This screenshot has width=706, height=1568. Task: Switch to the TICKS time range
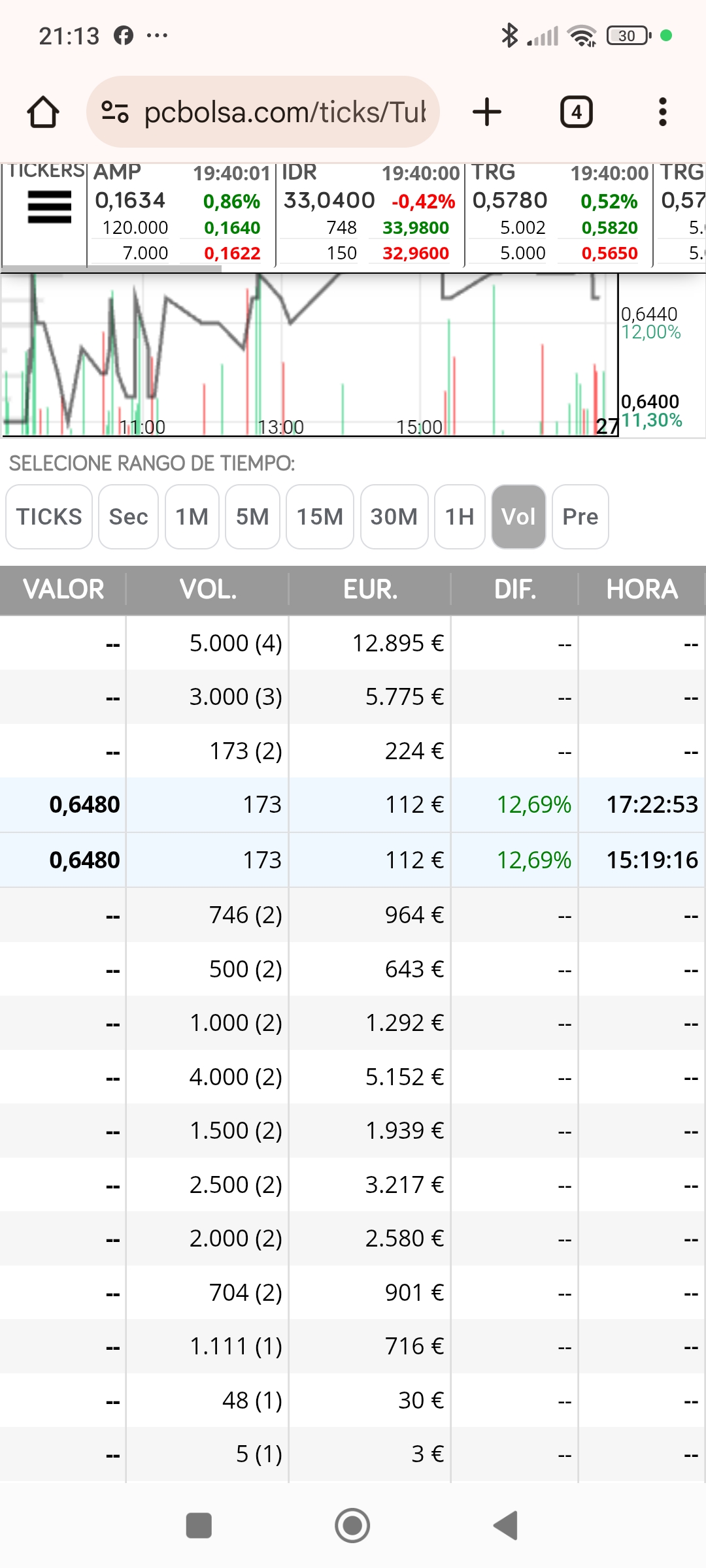pos(49,517)
